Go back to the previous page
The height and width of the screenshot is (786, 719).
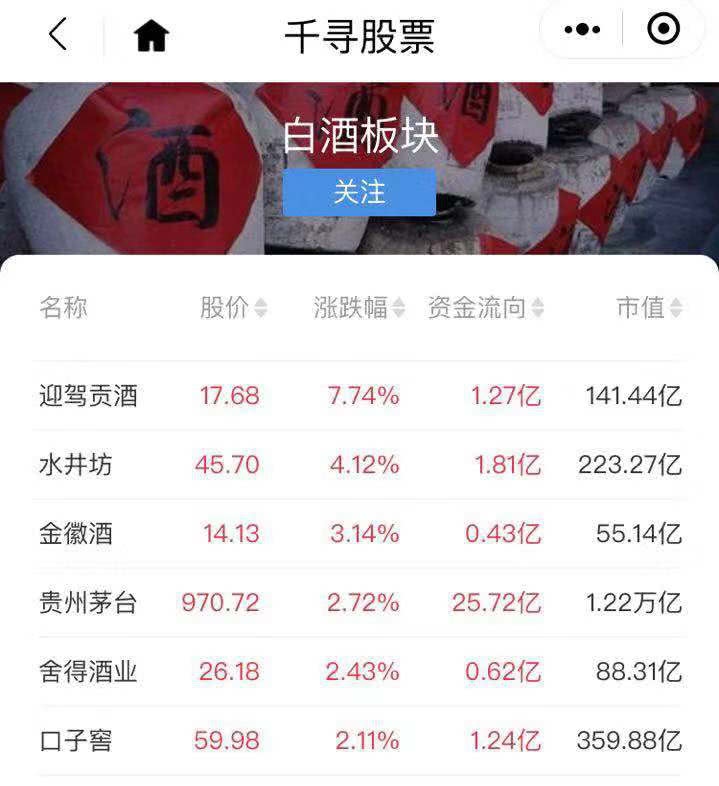[58, 35]
